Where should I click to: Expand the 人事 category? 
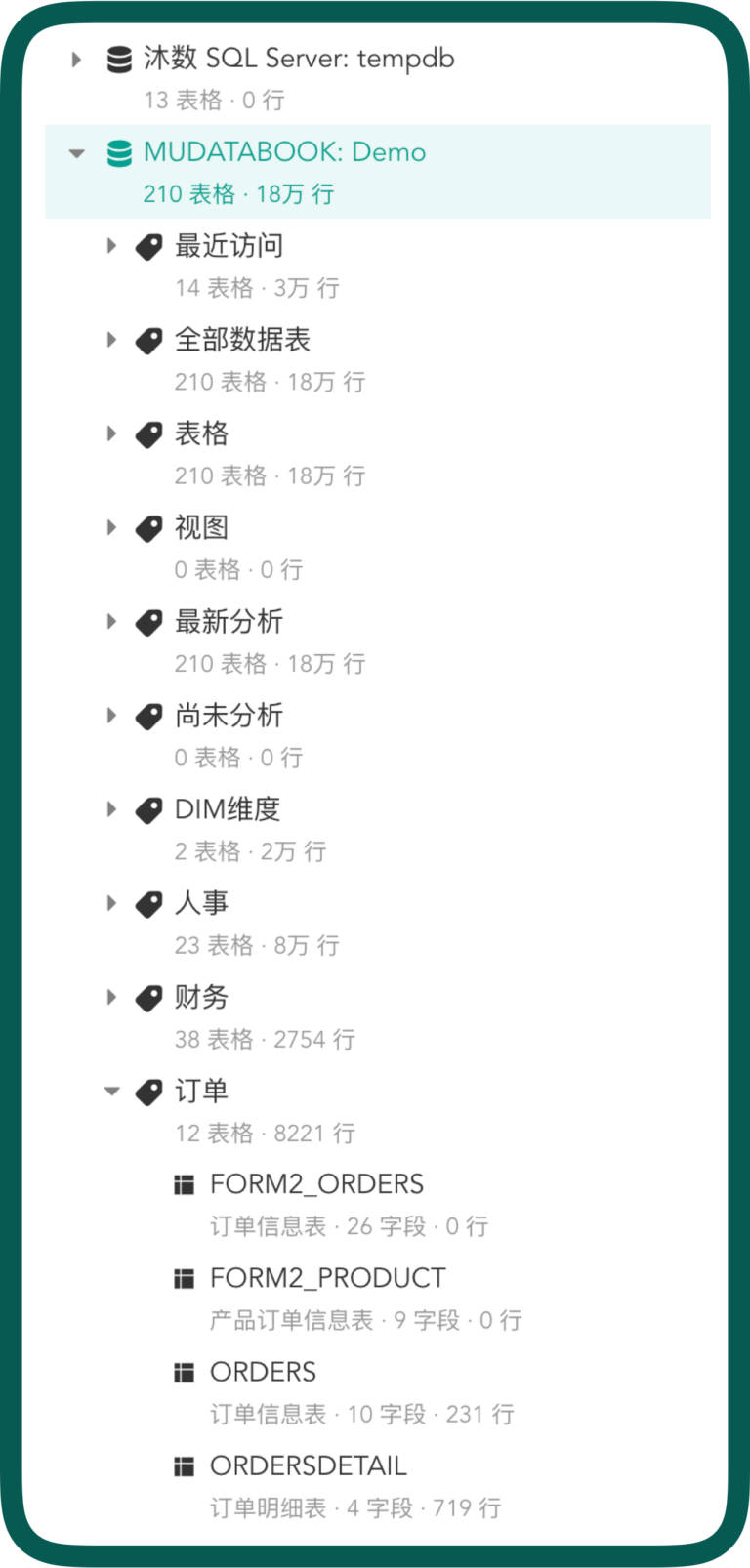pos(110,902)
